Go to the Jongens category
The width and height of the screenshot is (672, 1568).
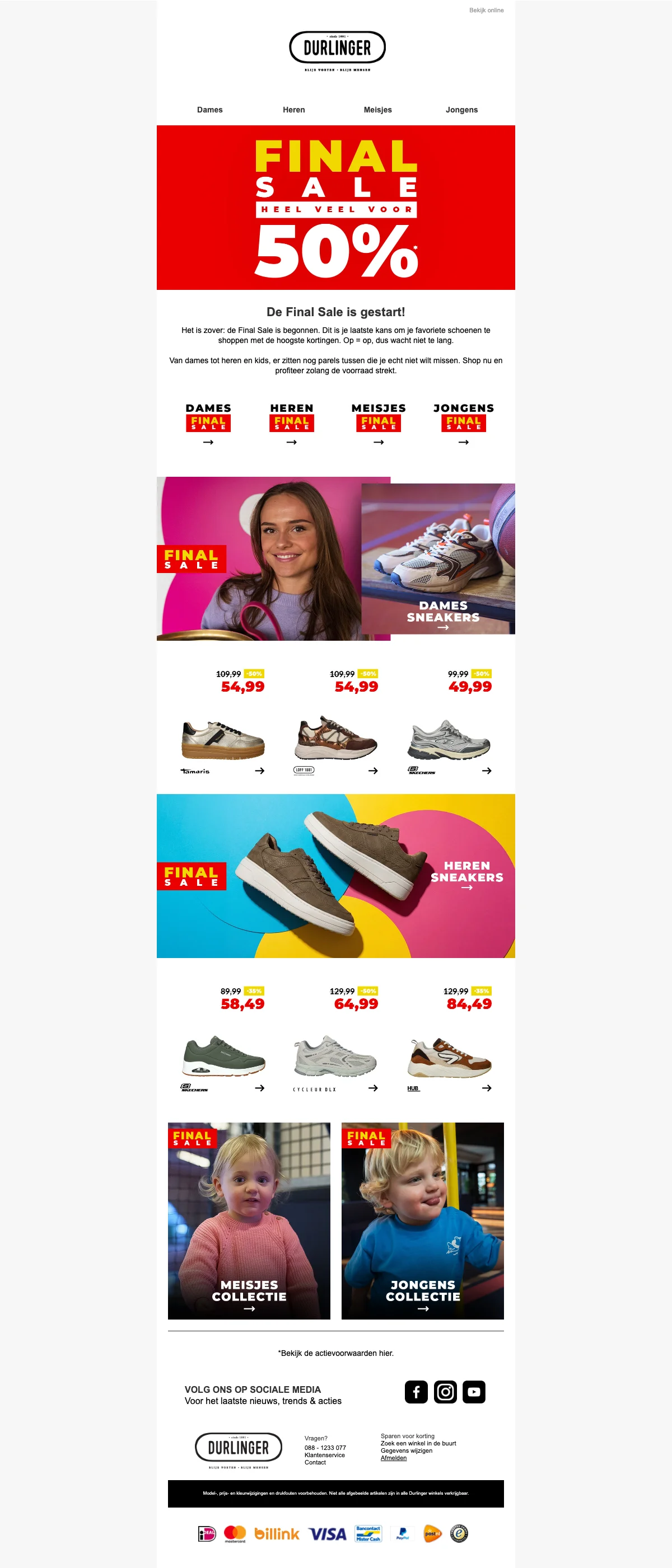[x=461, y=110]
